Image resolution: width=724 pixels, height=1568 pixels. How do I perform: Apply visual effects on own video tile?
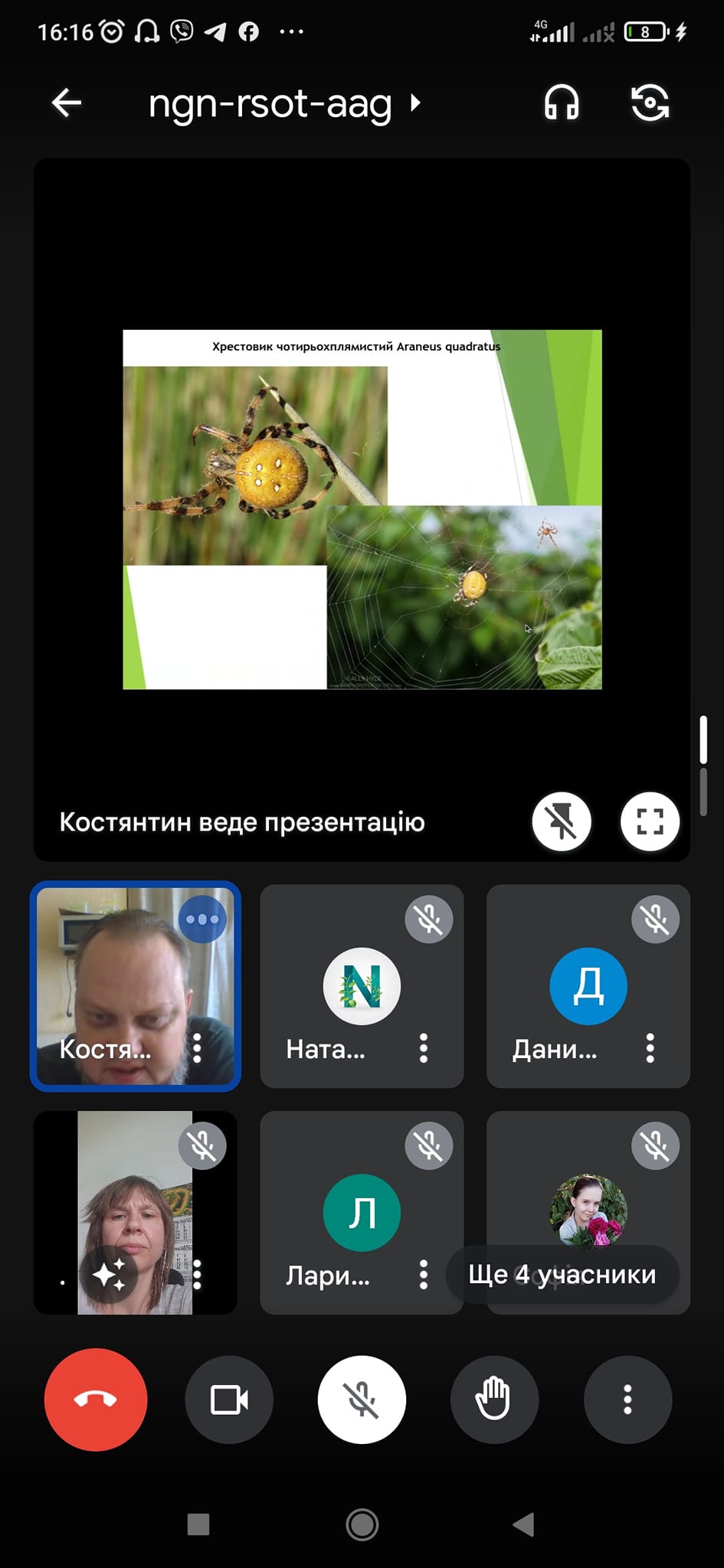point(109,1275)
